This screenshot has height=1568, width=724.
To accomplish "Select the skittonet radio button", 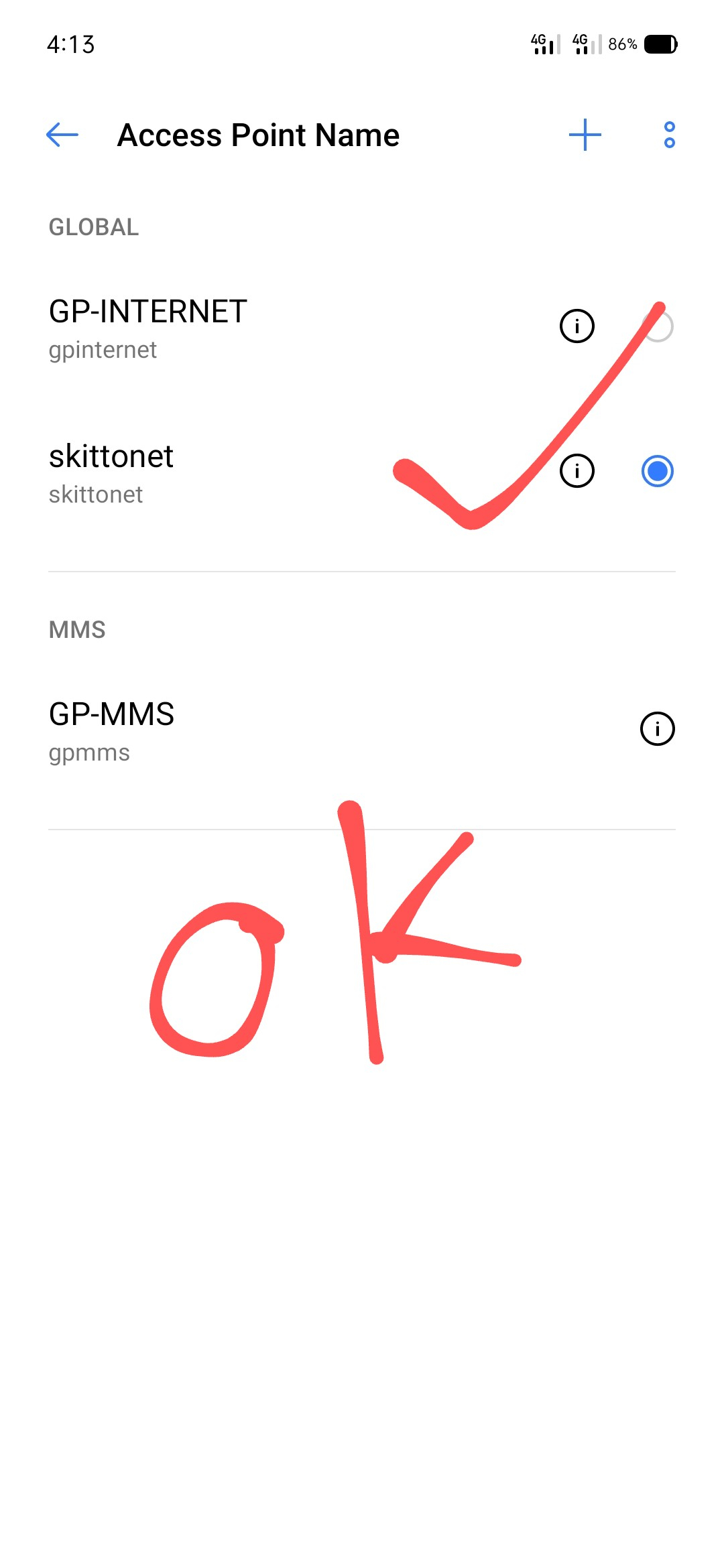I will (658, 471).
